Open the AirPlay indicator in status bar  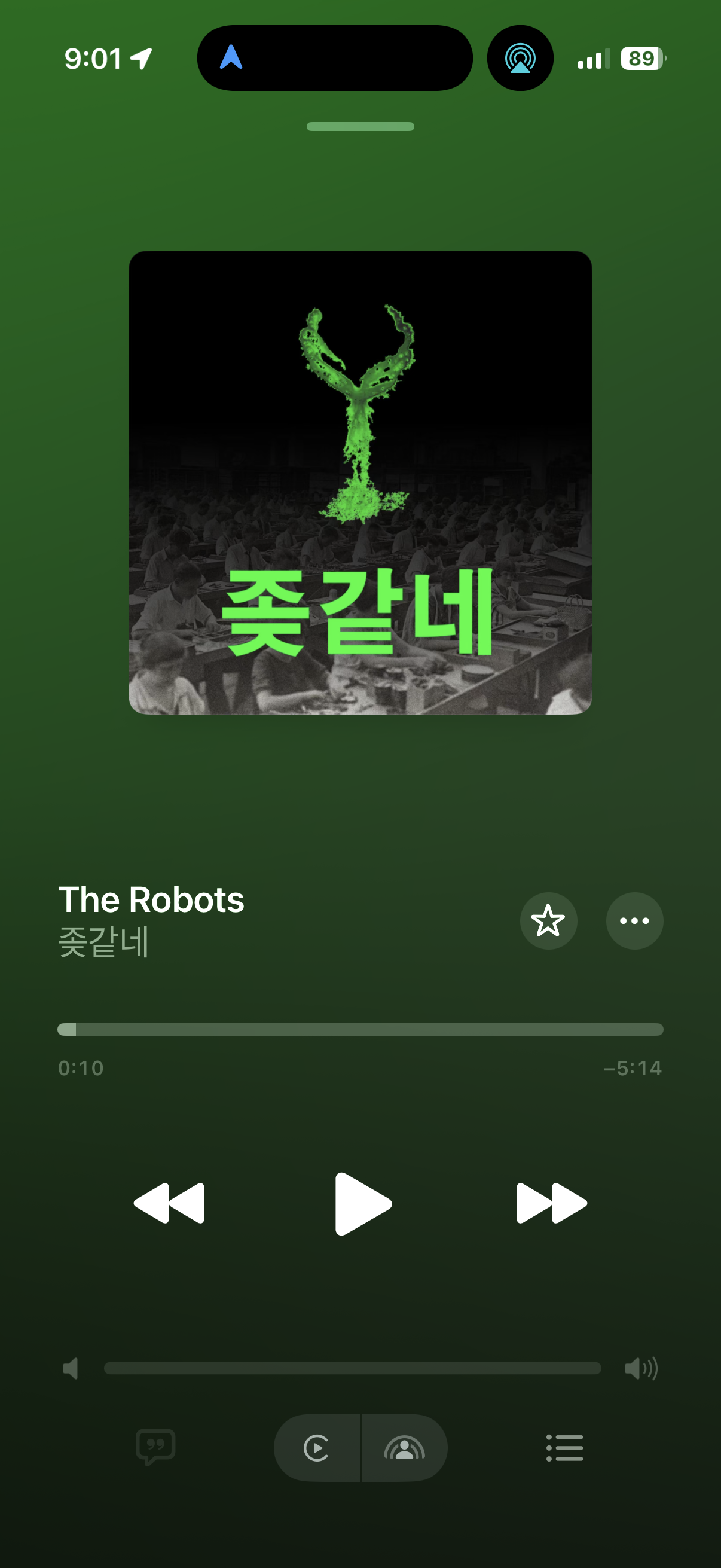[x=520, y=59]
